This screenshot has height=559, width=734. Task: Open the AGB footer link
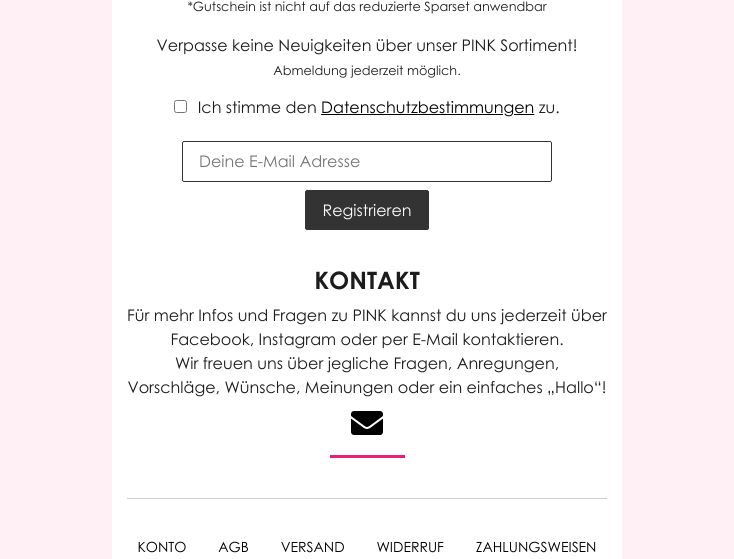pyautogui.click(x=233, y=547)
